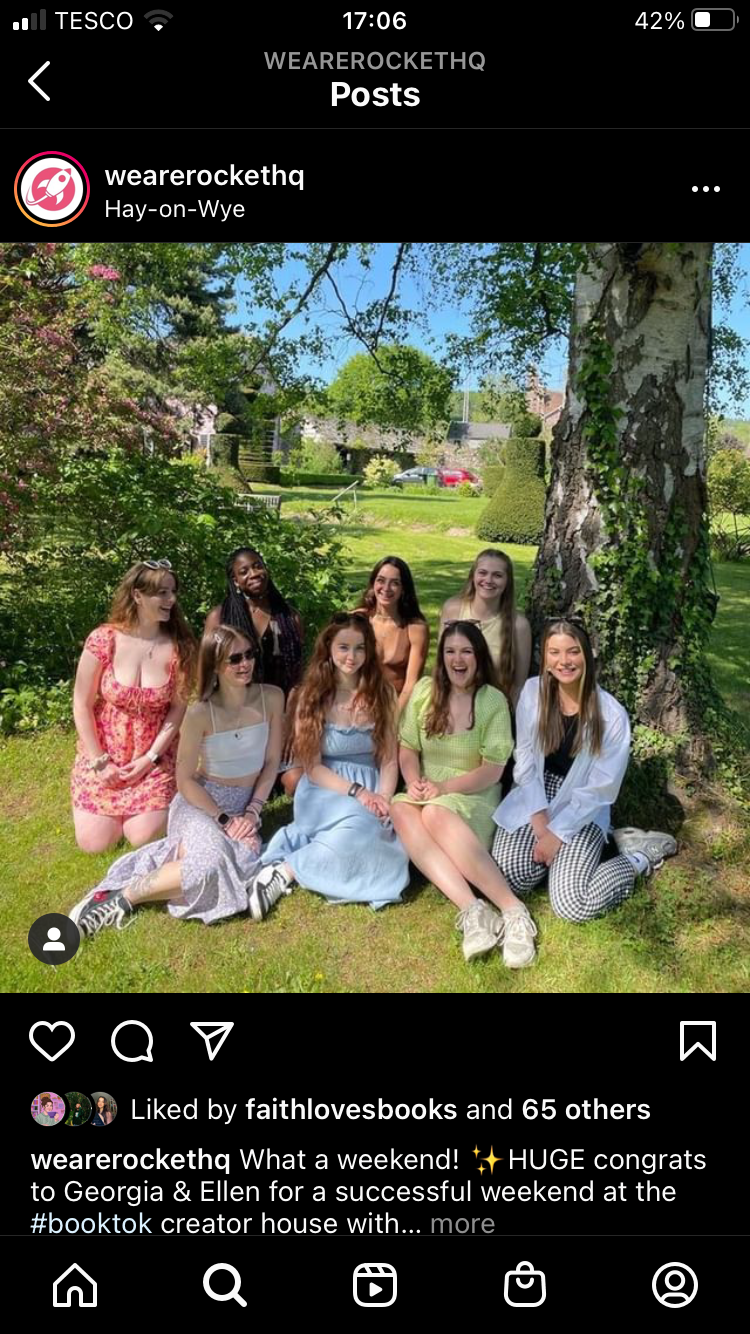The height and width of the screenshot is (1334, 750).
Task: Share the post via paper plane icon
Action: tap(212, 1041)
